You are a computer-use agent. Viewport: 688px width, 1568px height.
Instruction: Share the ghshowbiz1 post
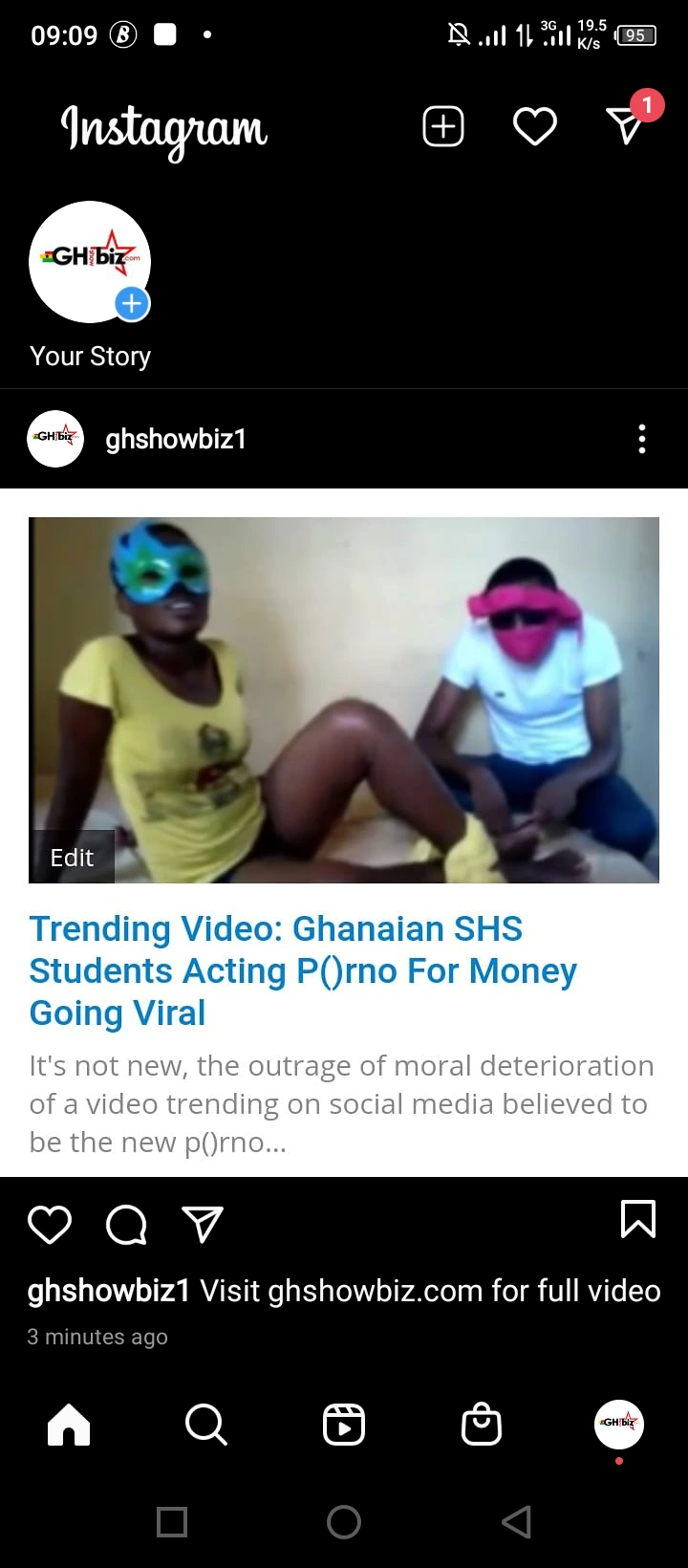pyautogui.click(x=203, y=1224)
